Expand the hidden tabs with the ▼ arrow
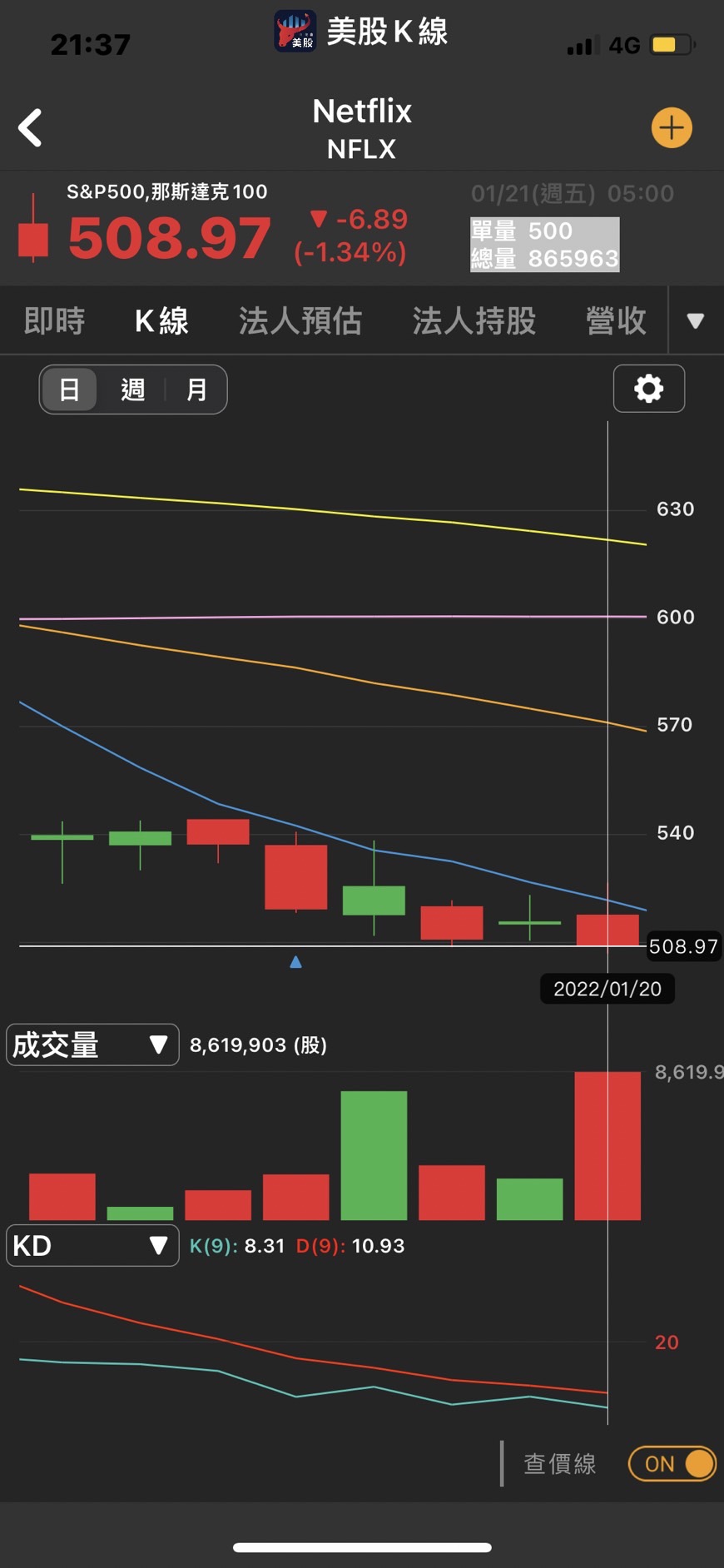 pos(696,320)
